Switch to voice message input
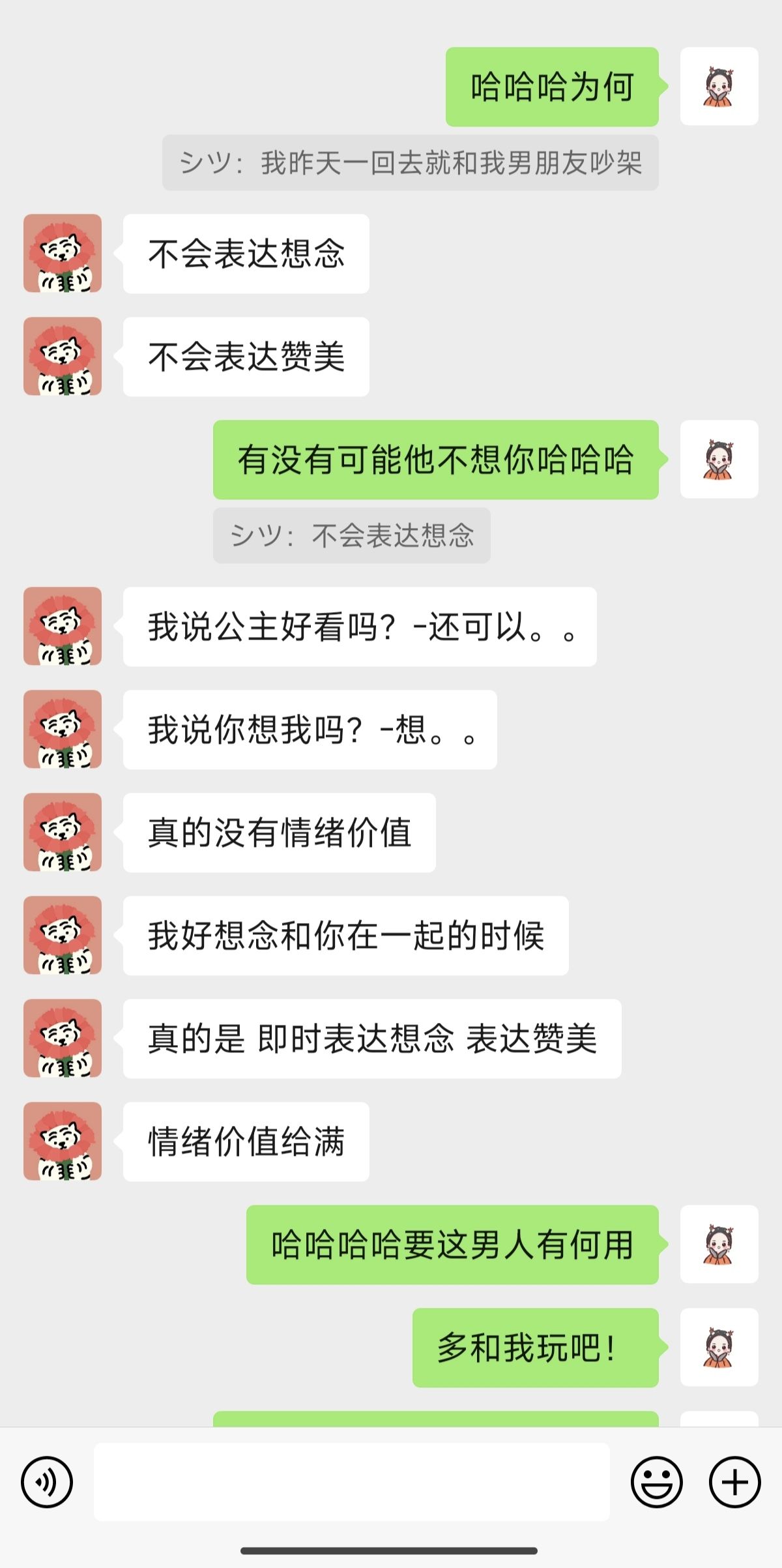 pos(47,1482)
